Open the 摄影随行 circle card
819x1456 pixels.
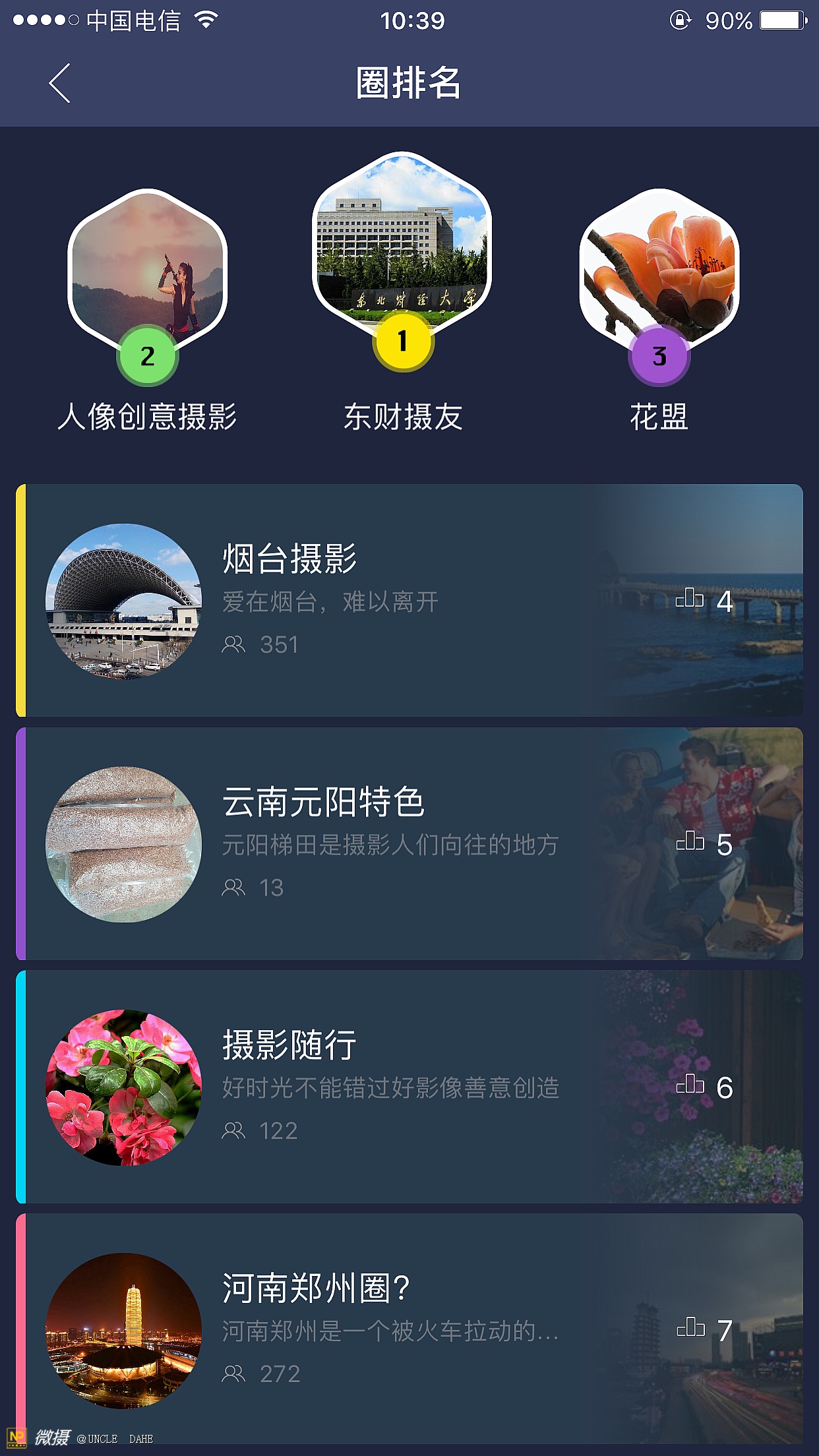coord(409,1087)
